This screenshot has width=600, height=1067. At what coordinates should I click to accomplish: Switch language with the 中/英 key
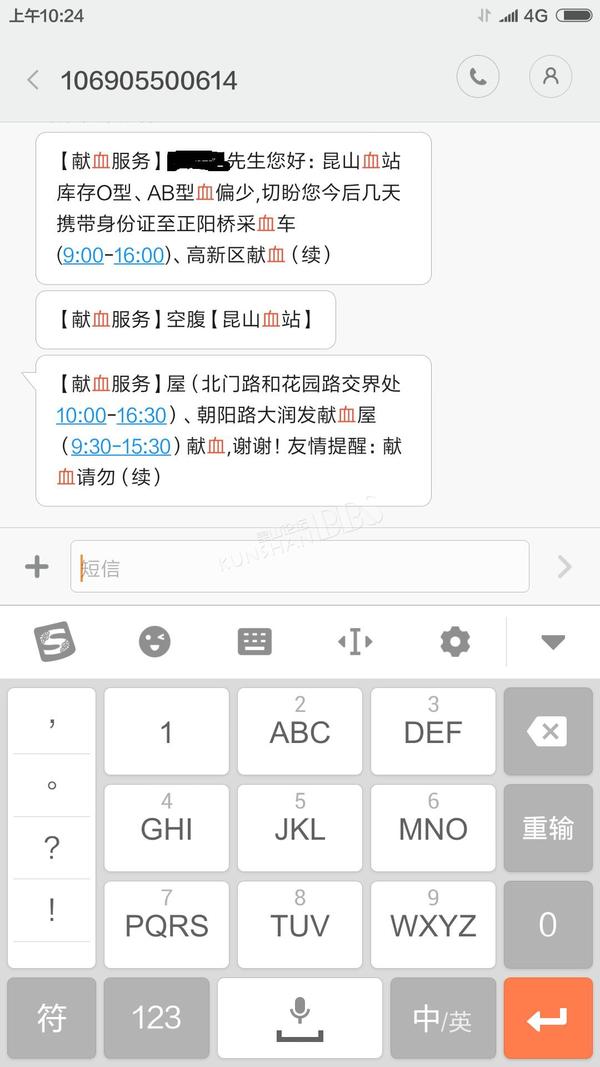point(442,1019)
